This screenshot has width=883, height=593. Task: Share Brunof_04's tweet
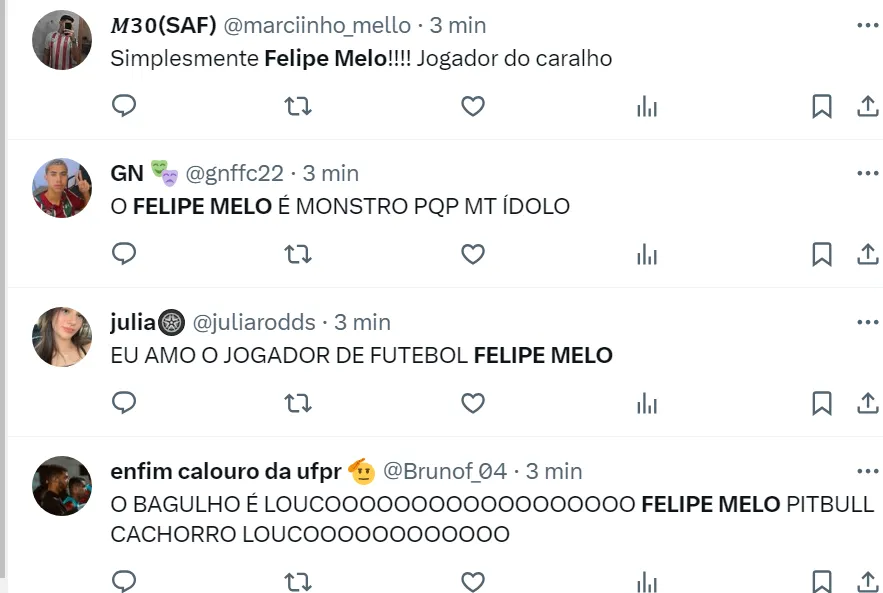(867, 580)
